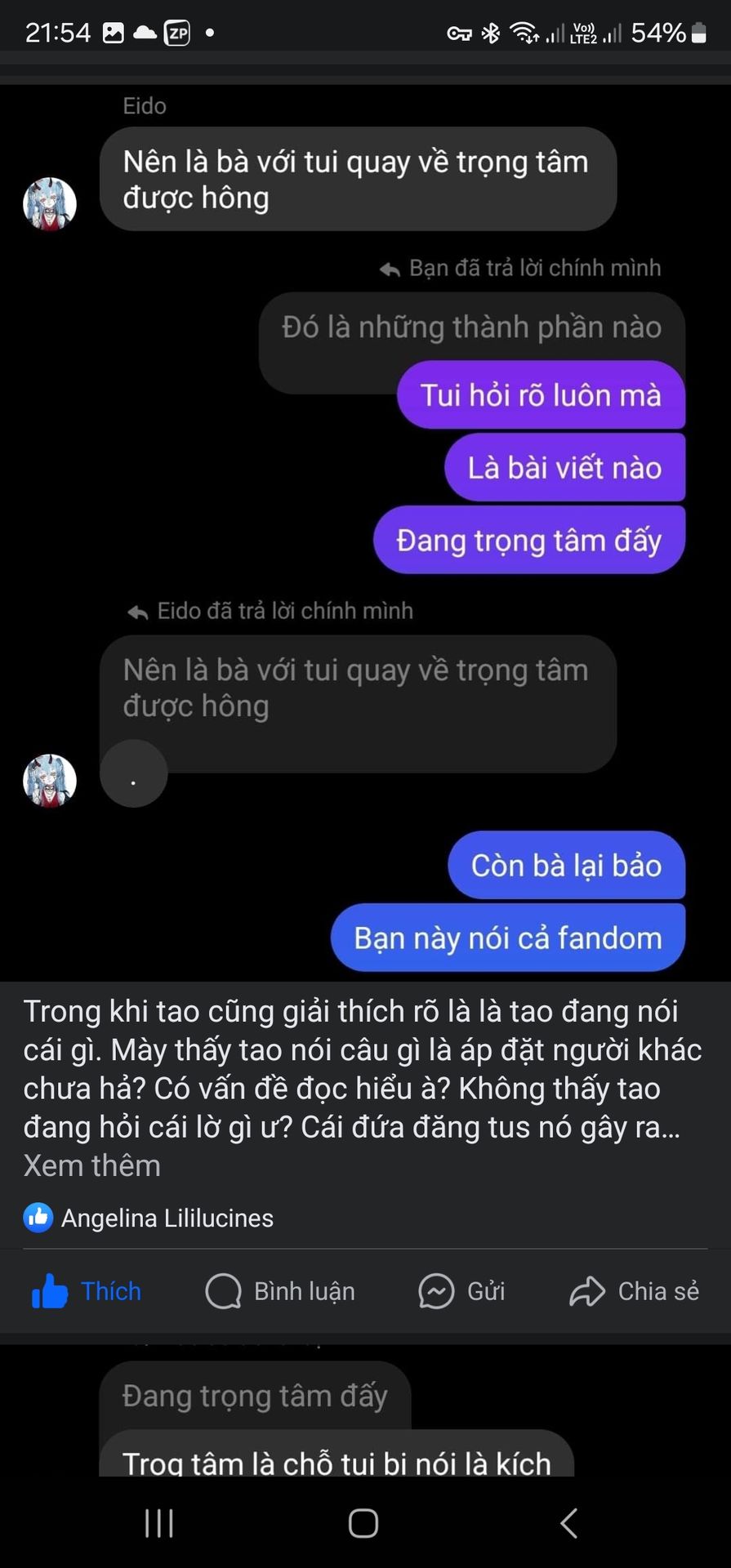Go to the home screen

(363, 1523)
